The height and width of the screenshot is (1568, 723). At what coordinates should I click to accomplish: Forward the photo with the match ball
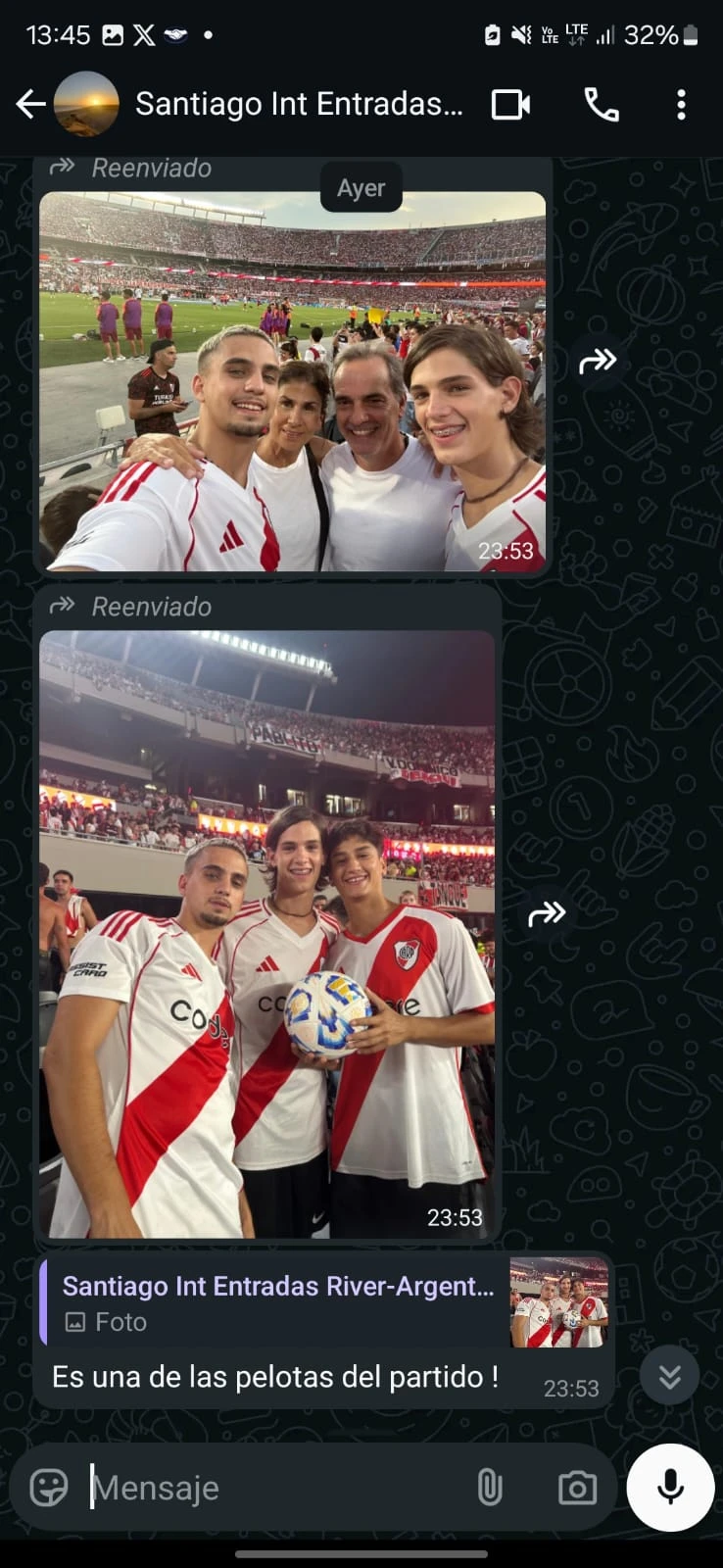point(547,914)
